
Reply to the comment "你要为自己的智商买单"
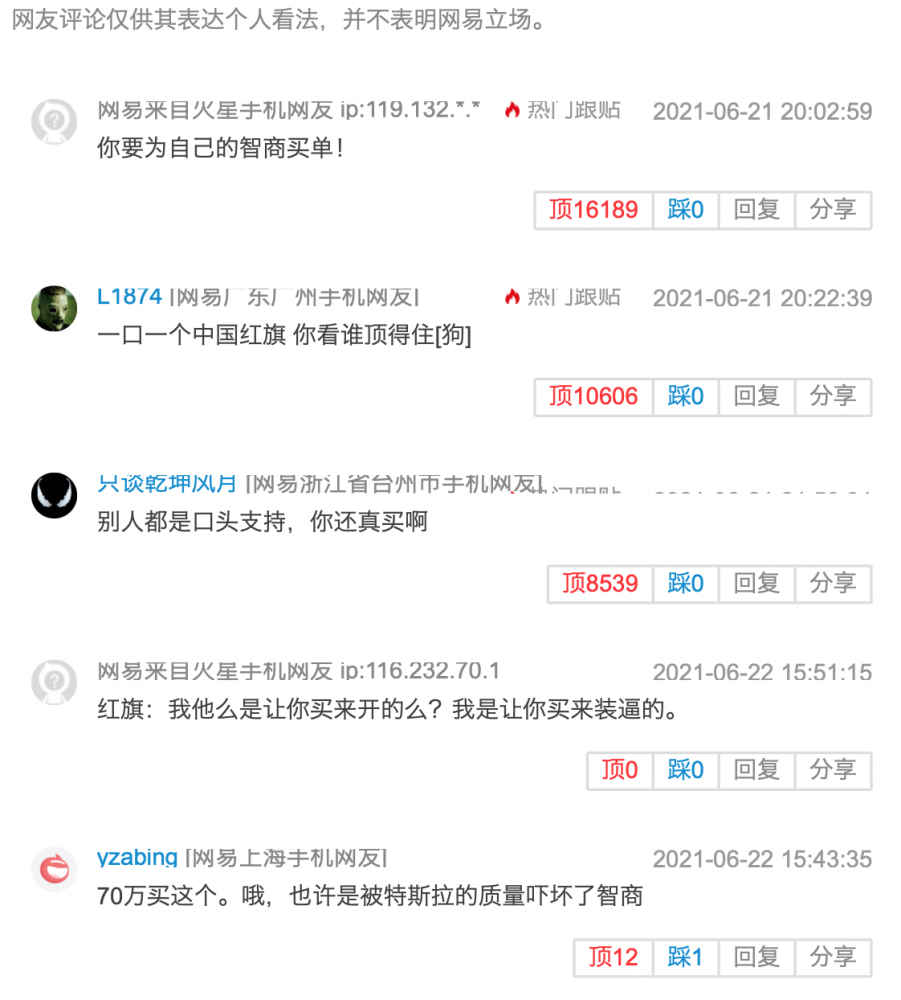[x=756, y=210]
